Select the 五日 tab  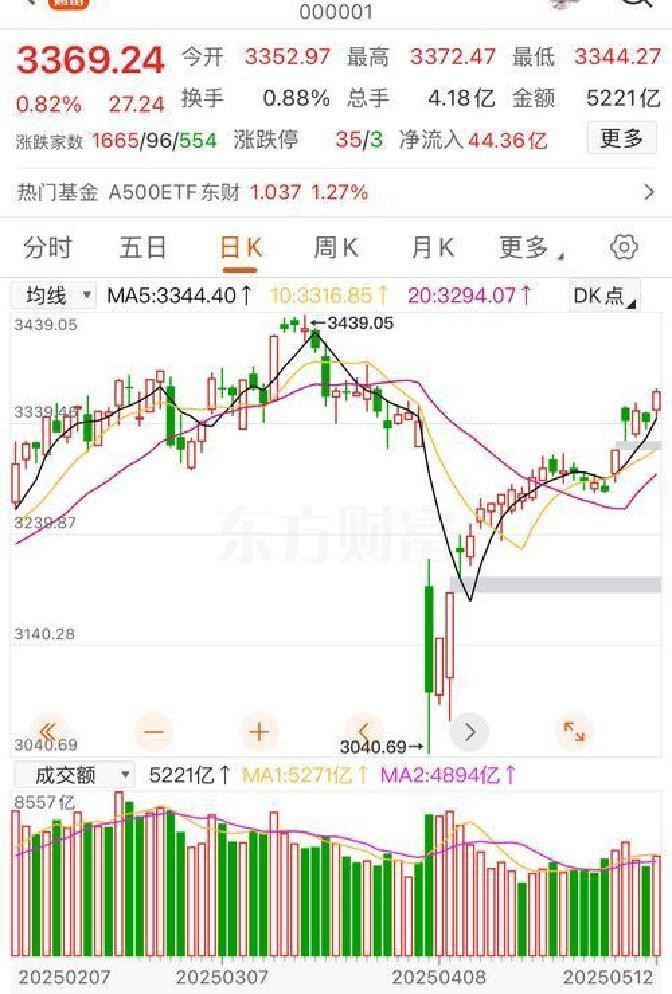point(143,248)
